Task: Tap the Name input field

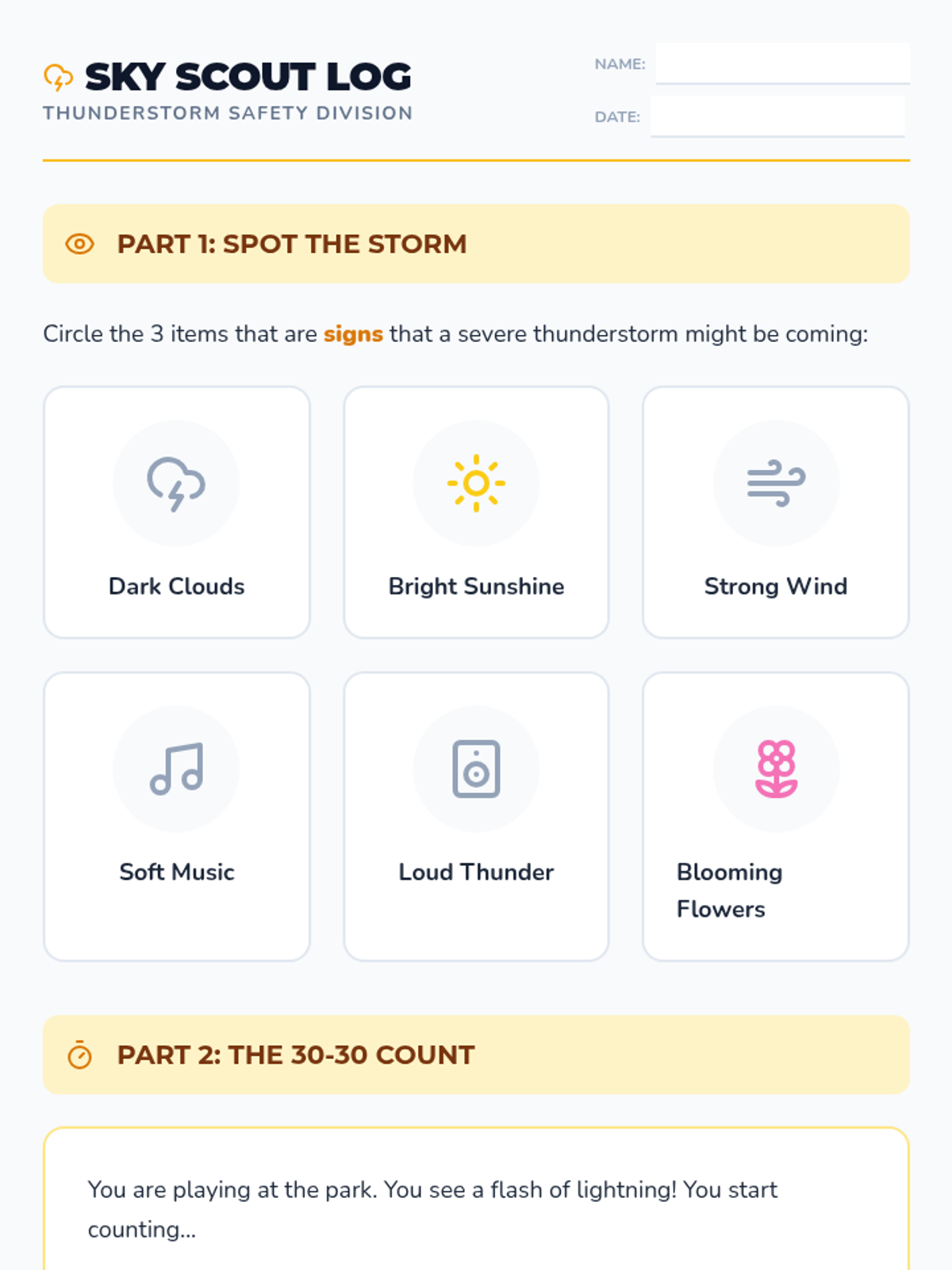Action: (782, 63)
